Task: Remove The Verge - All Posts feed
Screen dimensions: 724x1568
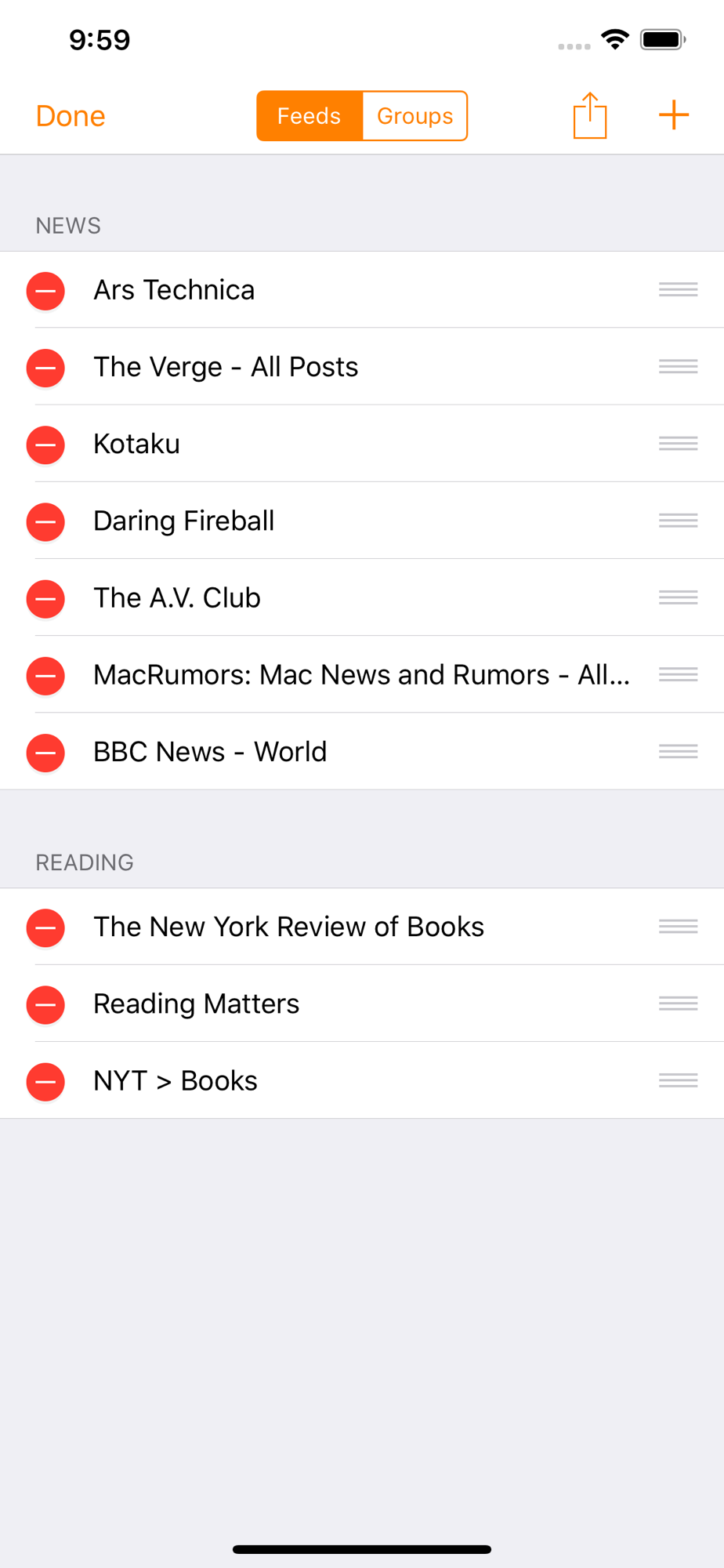Action: point(45,368)
